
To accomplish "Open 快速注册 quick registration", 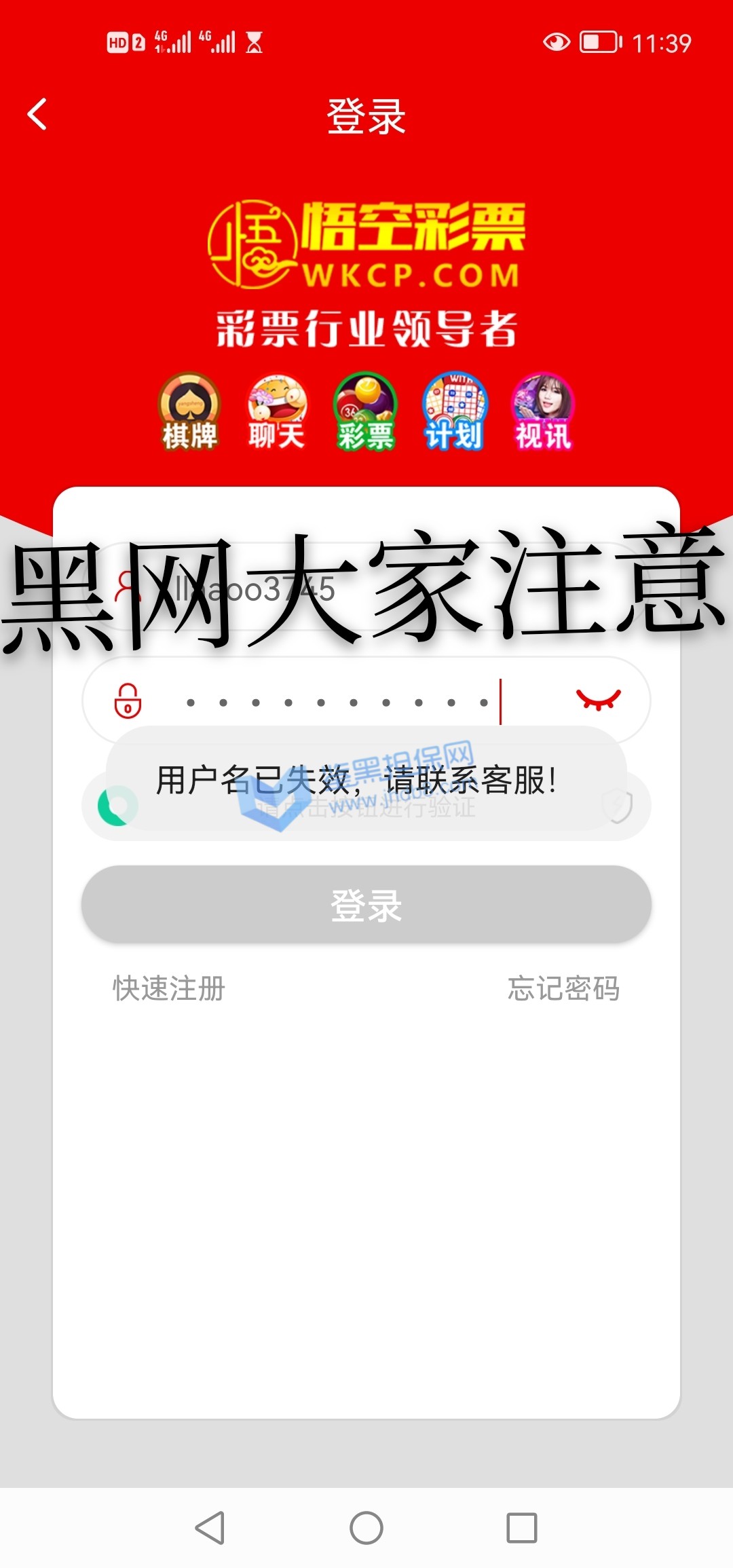I will tap(169, 988).
